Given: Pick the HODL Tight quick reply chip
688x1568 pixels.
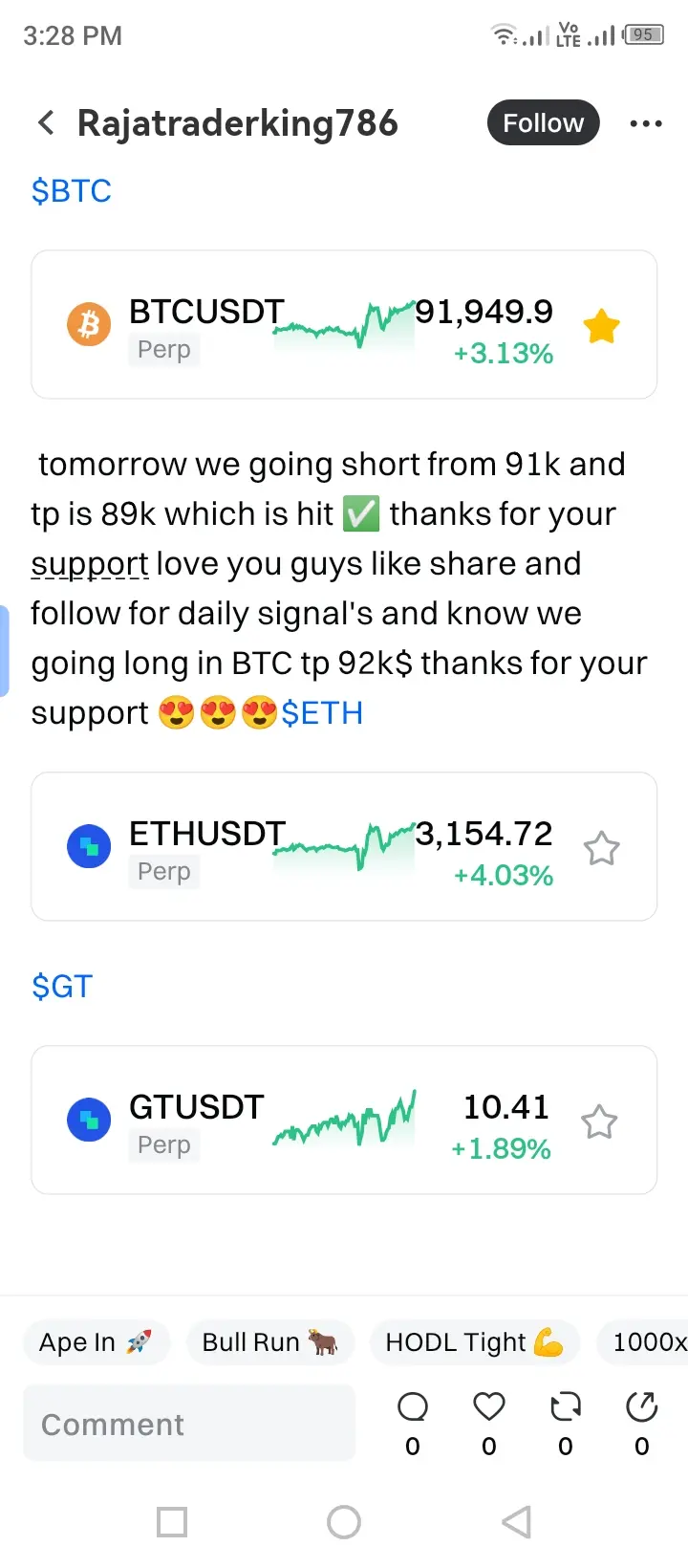Looking at the screenshot, I should [x=475, y=1342].
